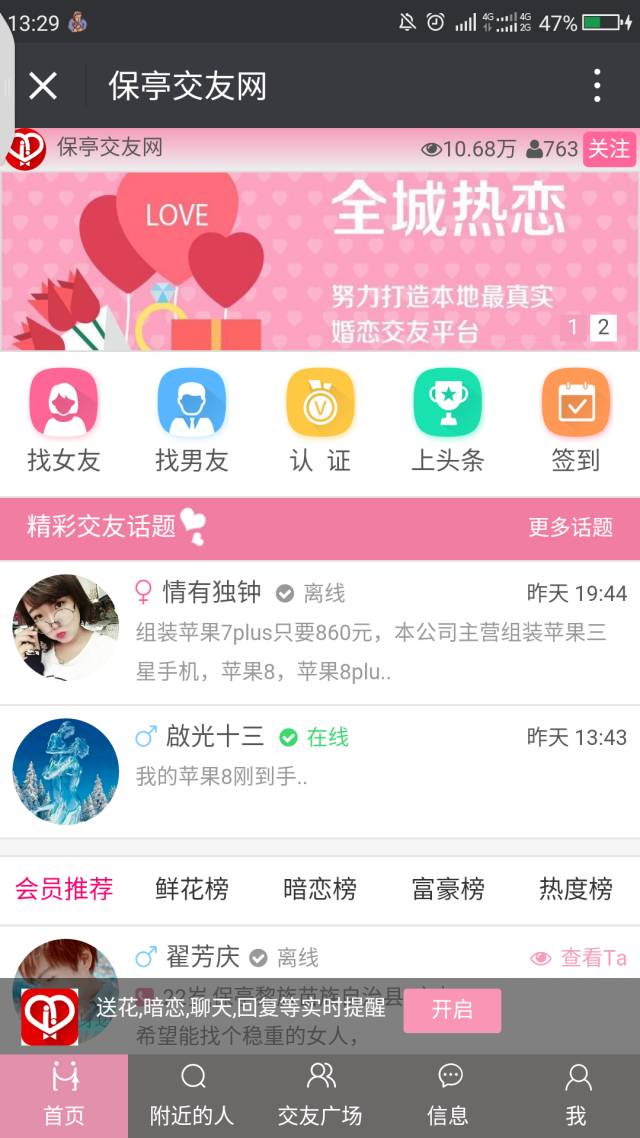
Task: Switch to 富豪榜 tab
Action: coord(448,888)
